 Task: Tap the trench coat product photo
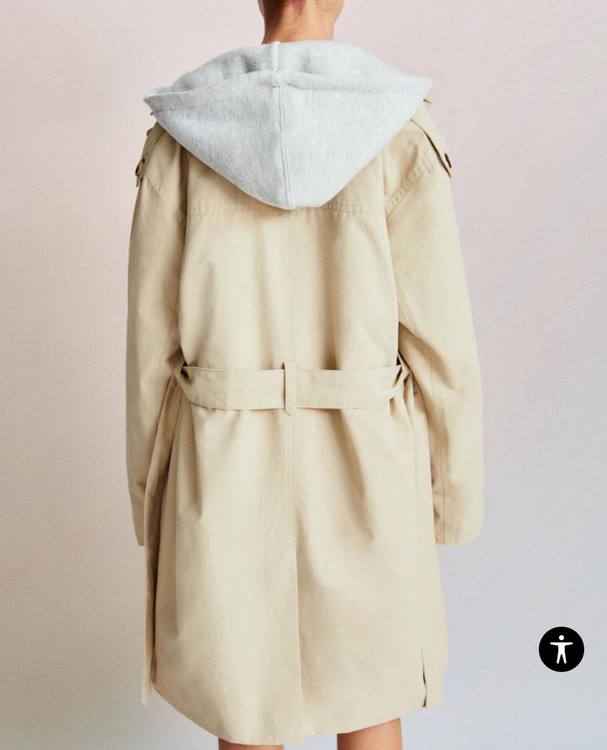click(300, 400)
